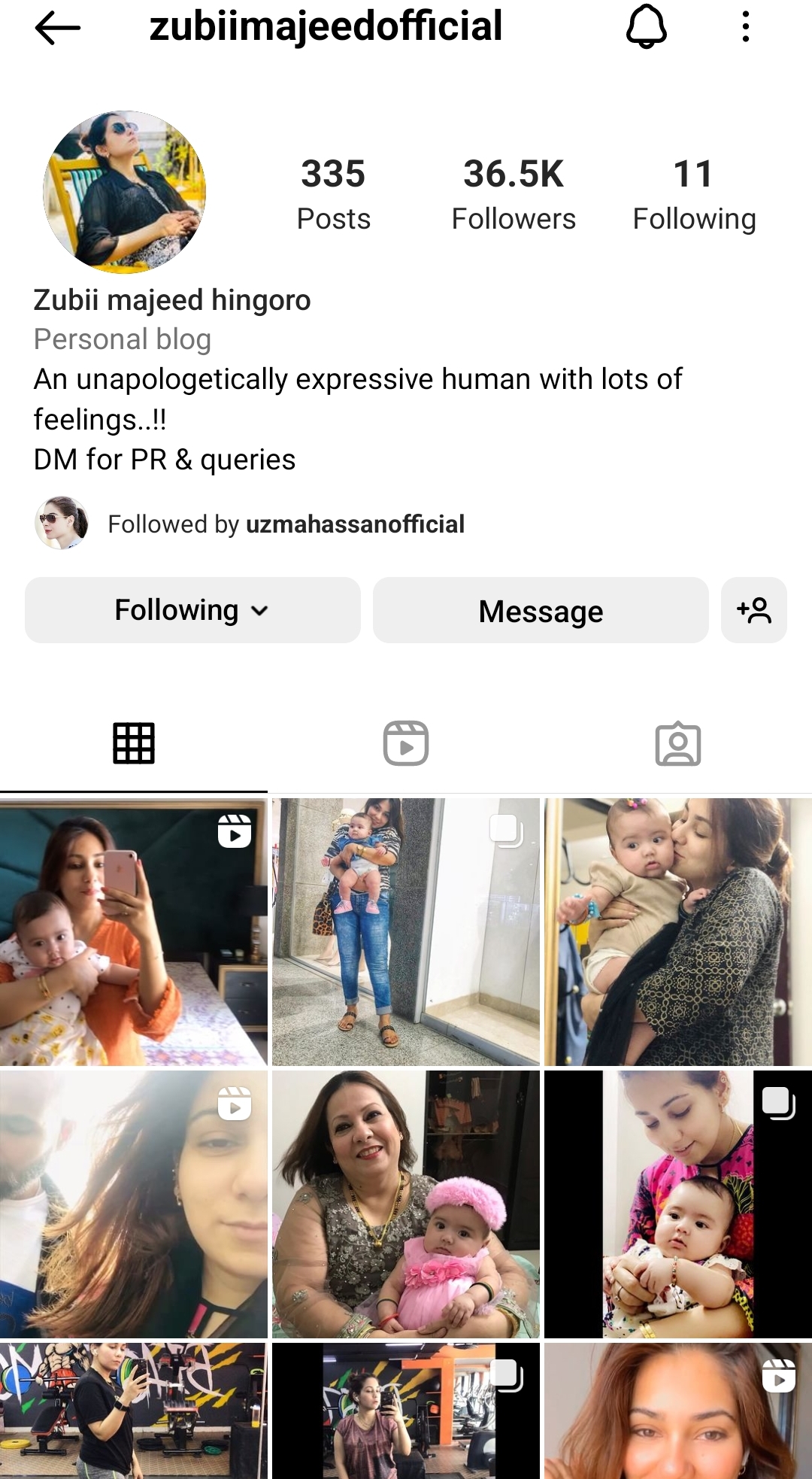
Task: Open the notifications bell for this profile
Action: point(646,27)
